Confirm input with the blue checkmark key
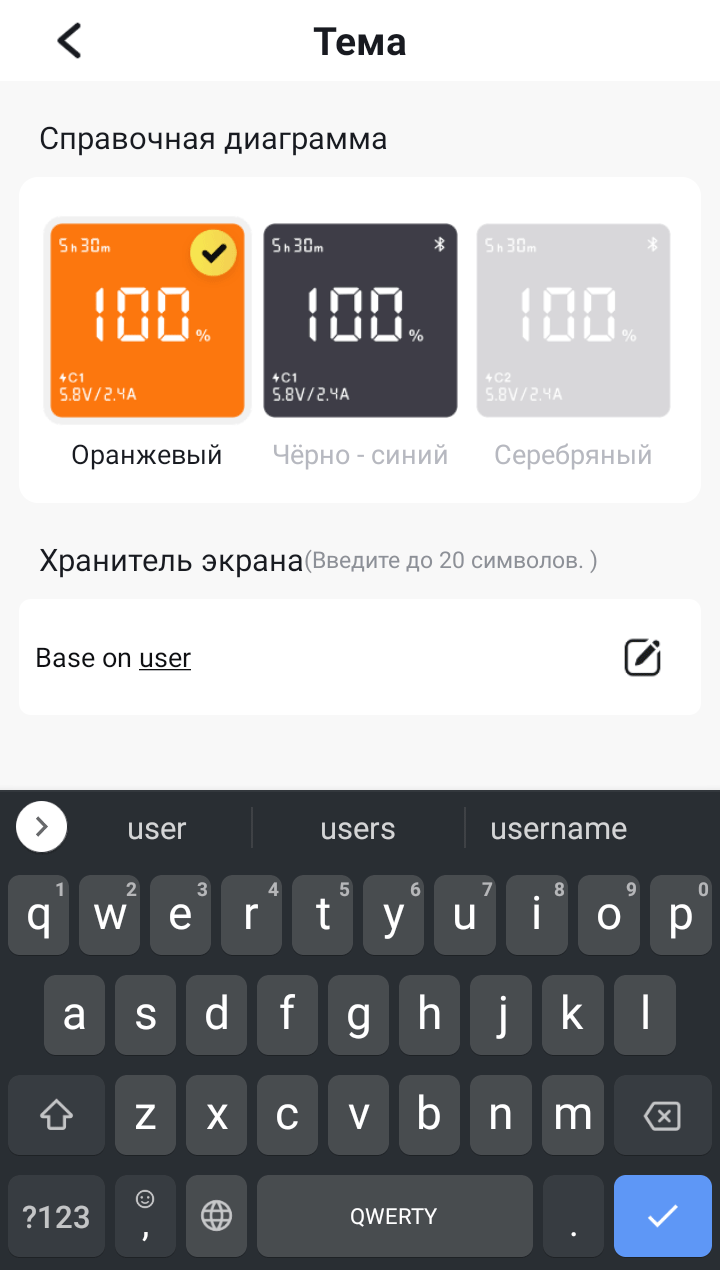The height and width of the screenshot is (1270, 720). coord(662,1216)
